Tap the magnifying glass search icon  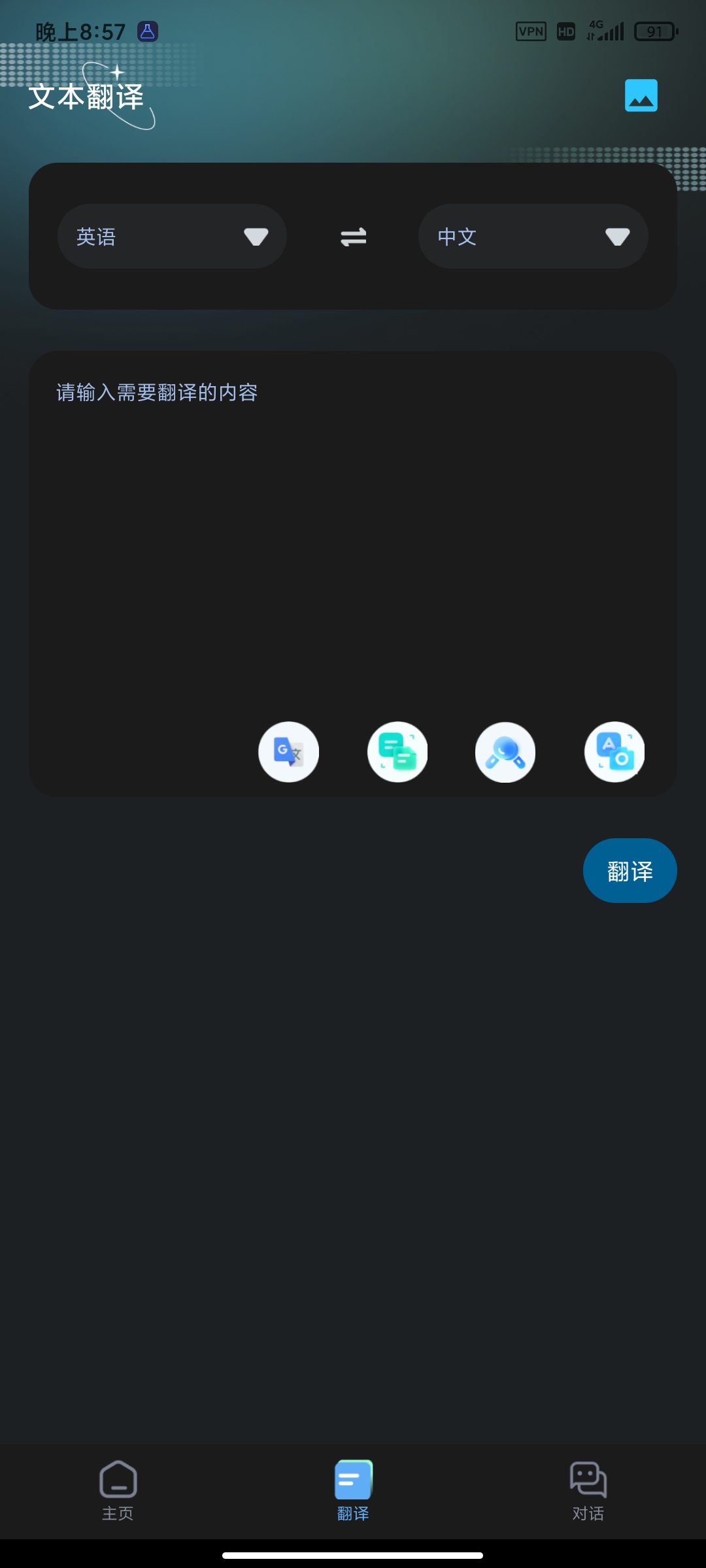(505, 752)
